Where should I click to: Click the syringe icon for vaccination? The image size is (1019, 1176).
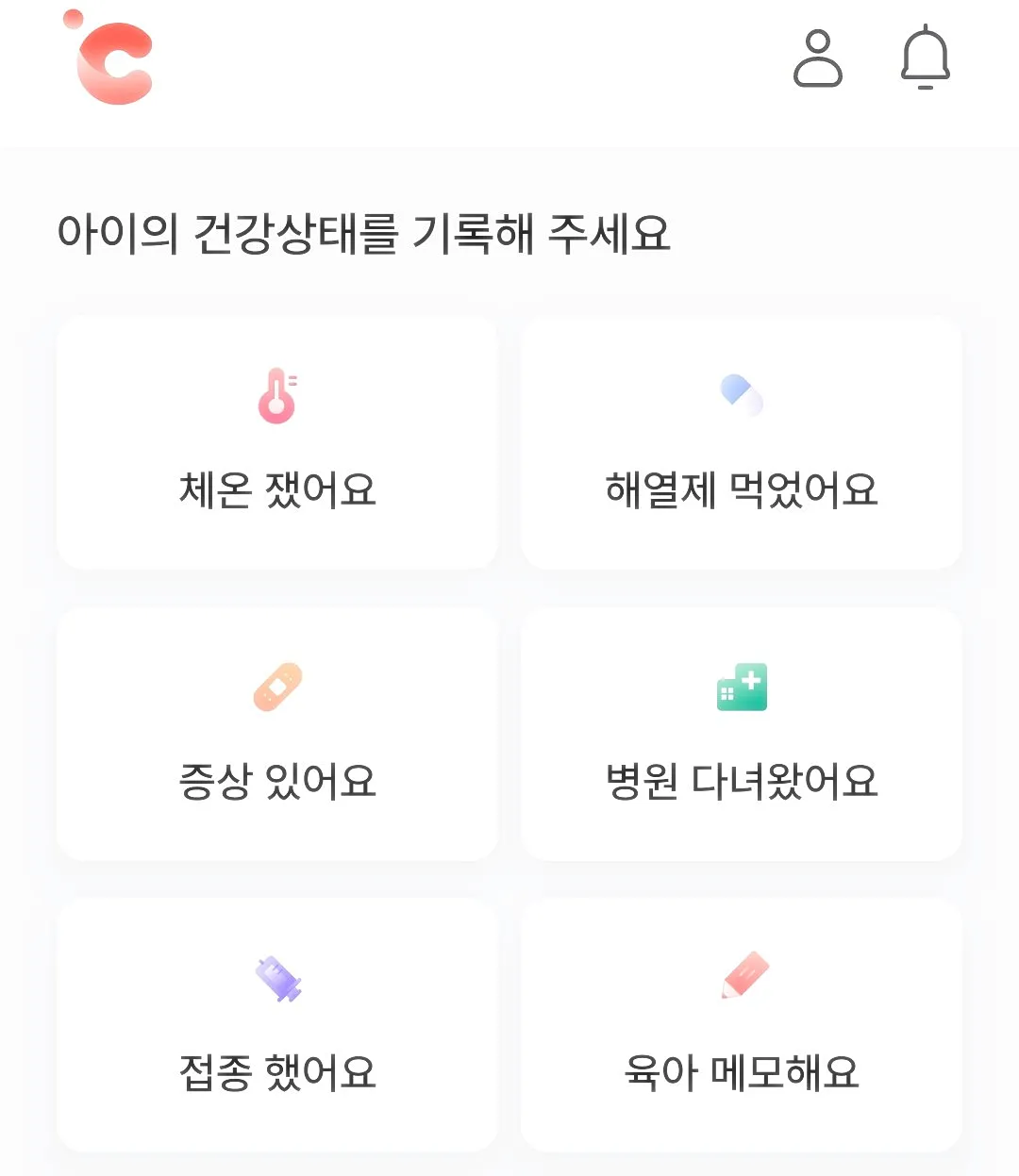tap(276, 979)
